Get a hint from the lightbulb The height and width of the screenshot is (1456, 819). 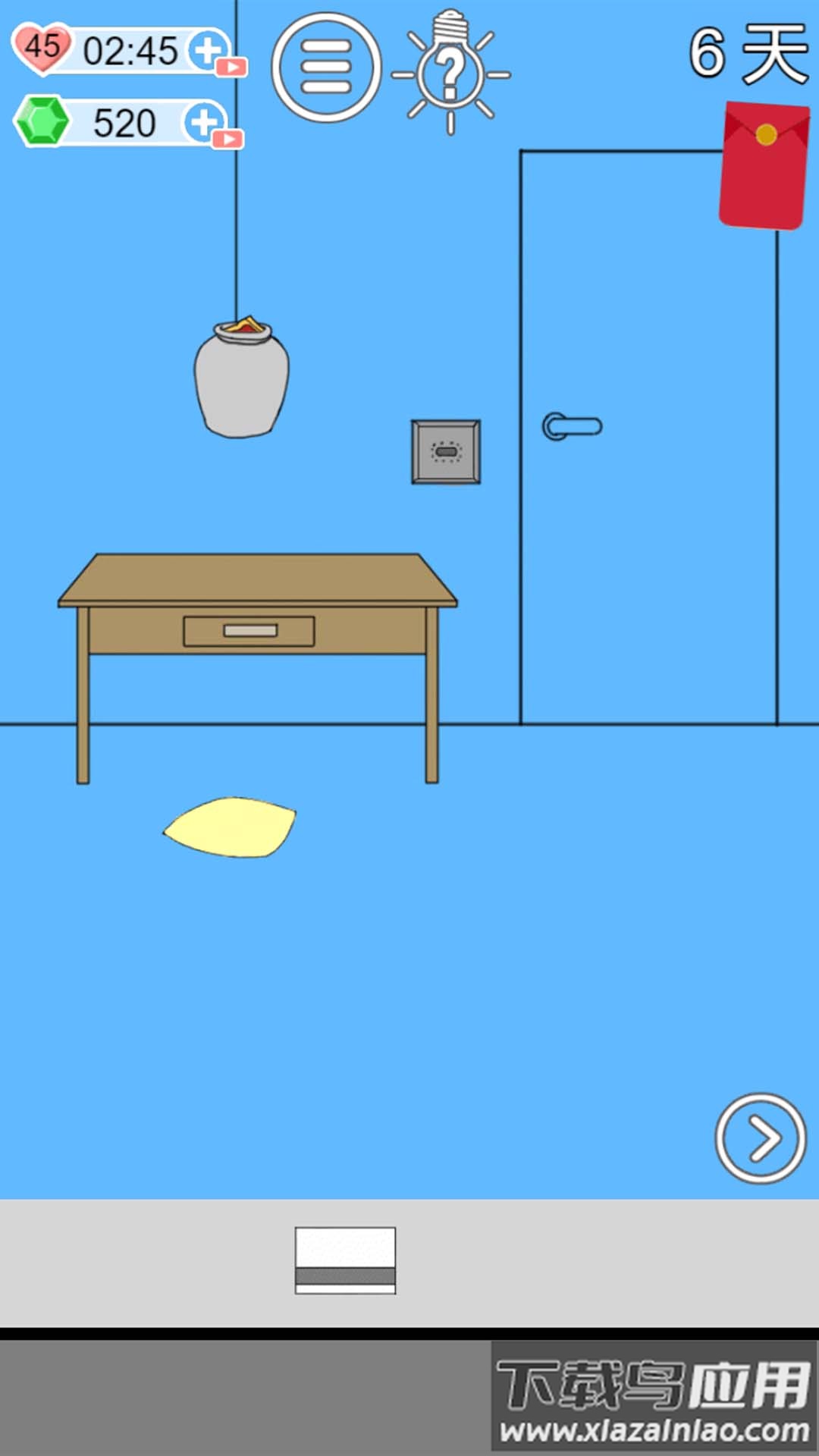[450, 72]
